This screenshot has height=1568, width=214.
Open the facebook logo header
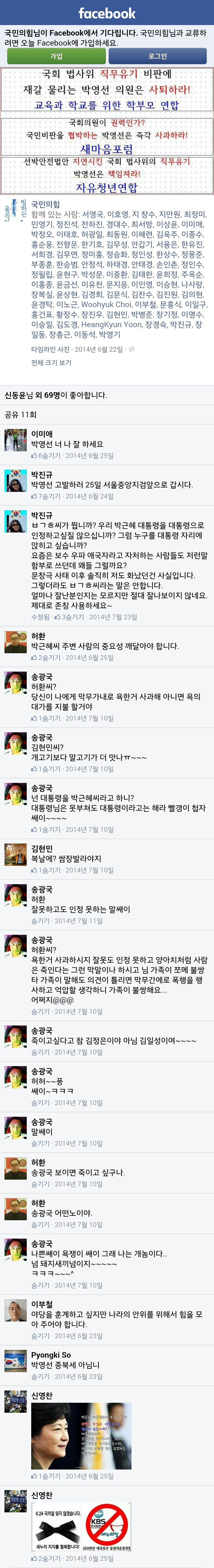coord(107,13)
